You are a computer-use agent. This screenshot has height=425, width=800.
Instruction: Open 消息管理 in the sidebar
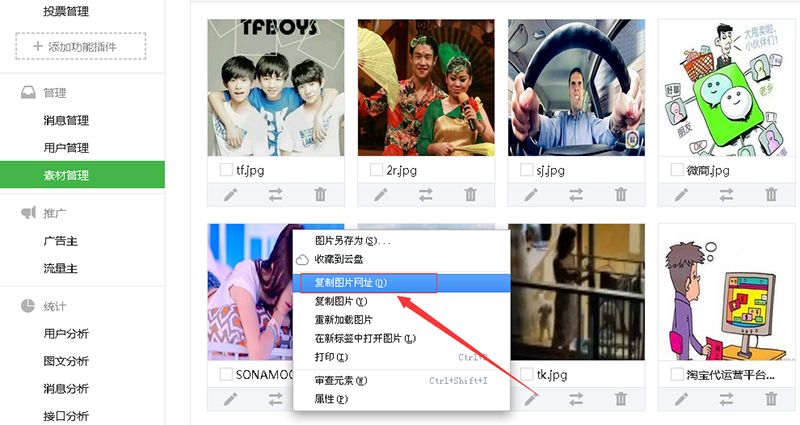(x=66, y=121)
